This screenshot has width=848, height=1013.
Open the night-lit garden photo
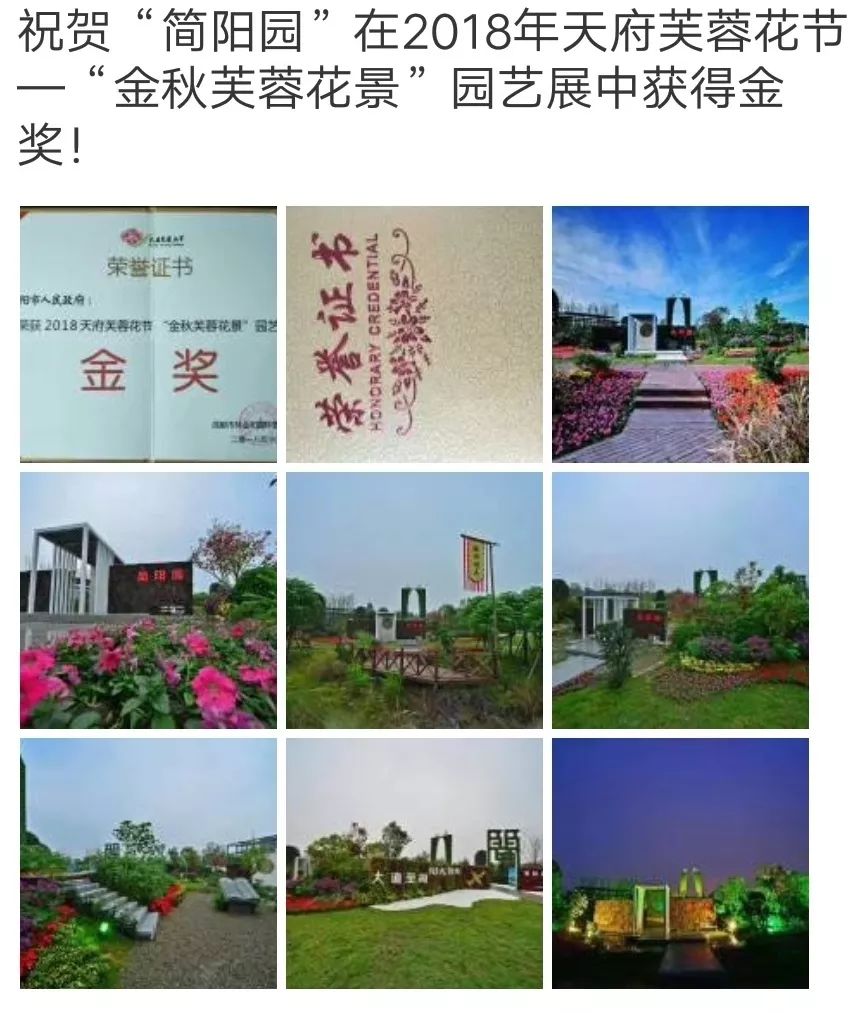[x=680, y=866]
